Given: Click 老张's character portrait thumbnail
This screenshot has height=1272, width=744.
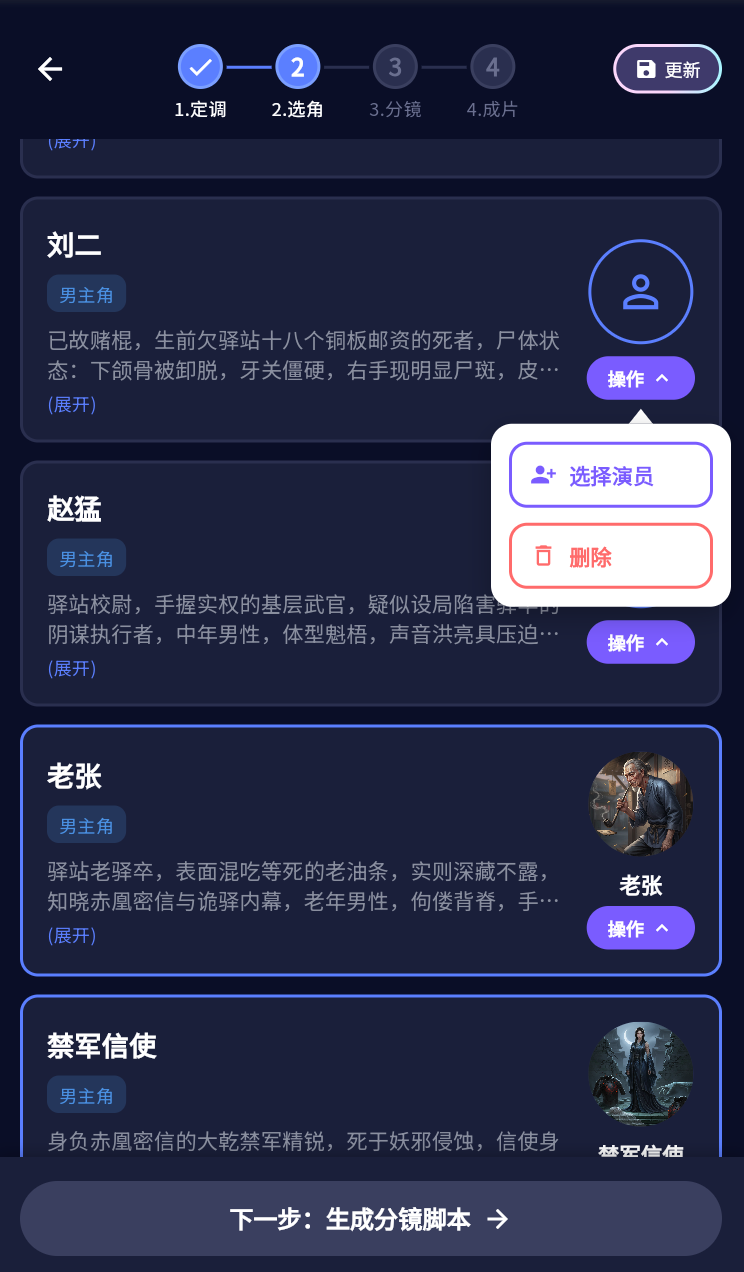Looking at the screenshot, I should coord(640,803).
